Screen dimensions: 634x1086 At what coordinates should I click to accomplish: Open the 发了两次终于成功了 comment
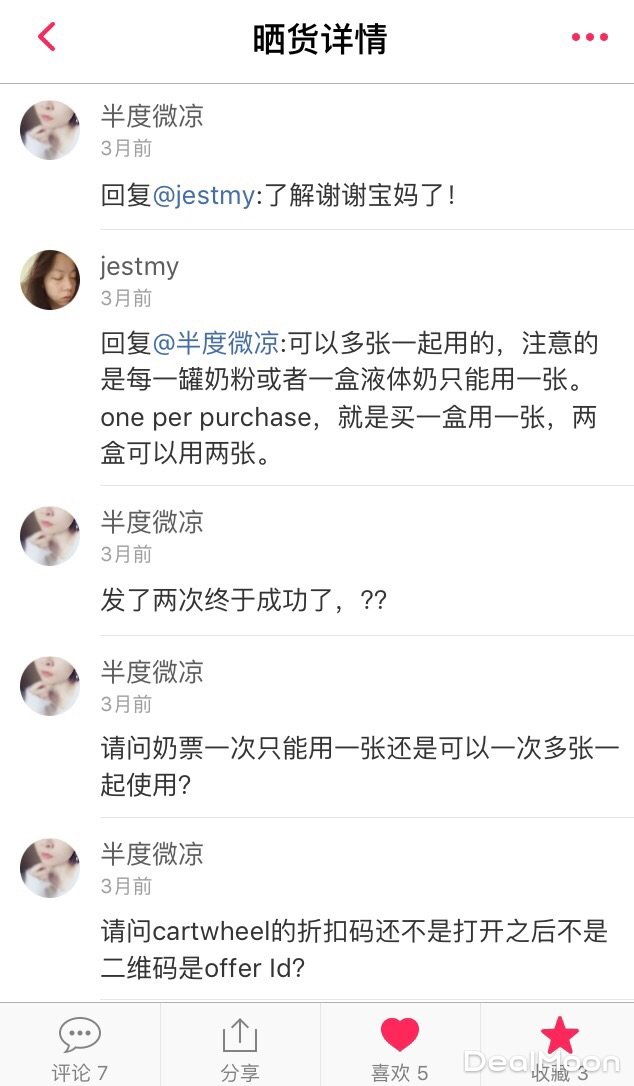coord(243,600)
